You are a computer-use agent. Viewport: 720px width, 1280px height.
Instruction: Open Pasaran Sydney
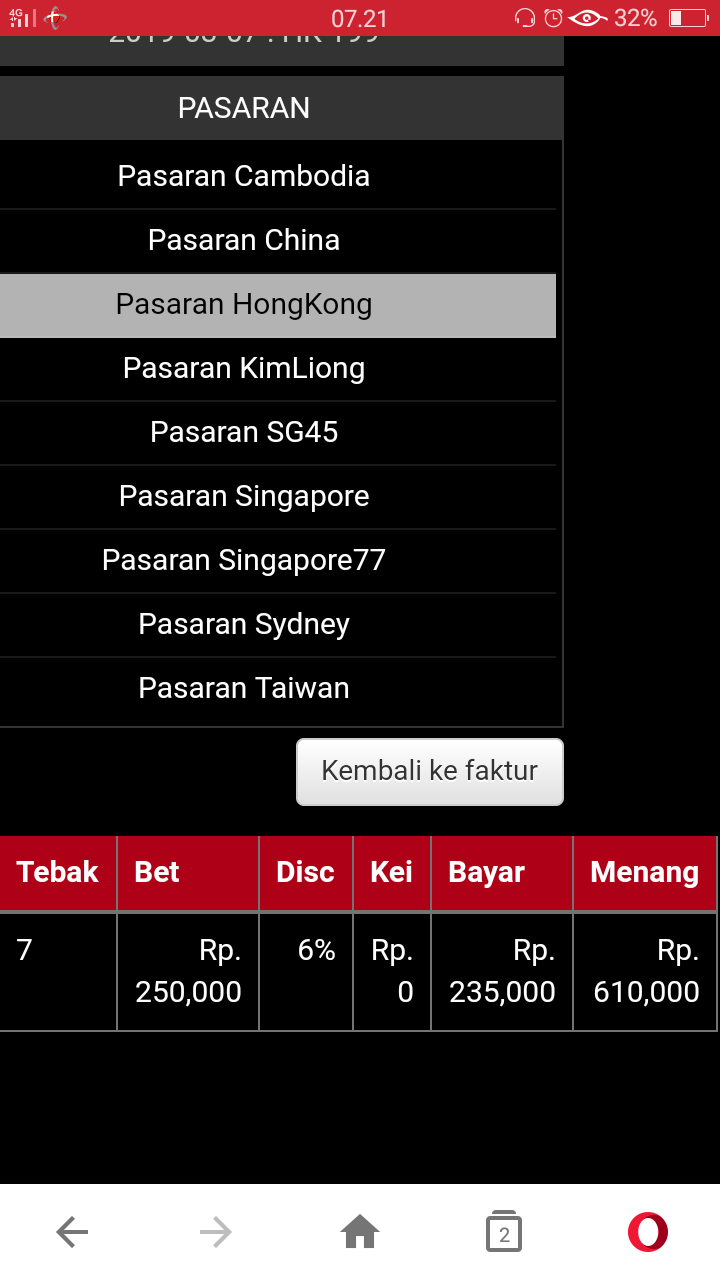point(244,624)
